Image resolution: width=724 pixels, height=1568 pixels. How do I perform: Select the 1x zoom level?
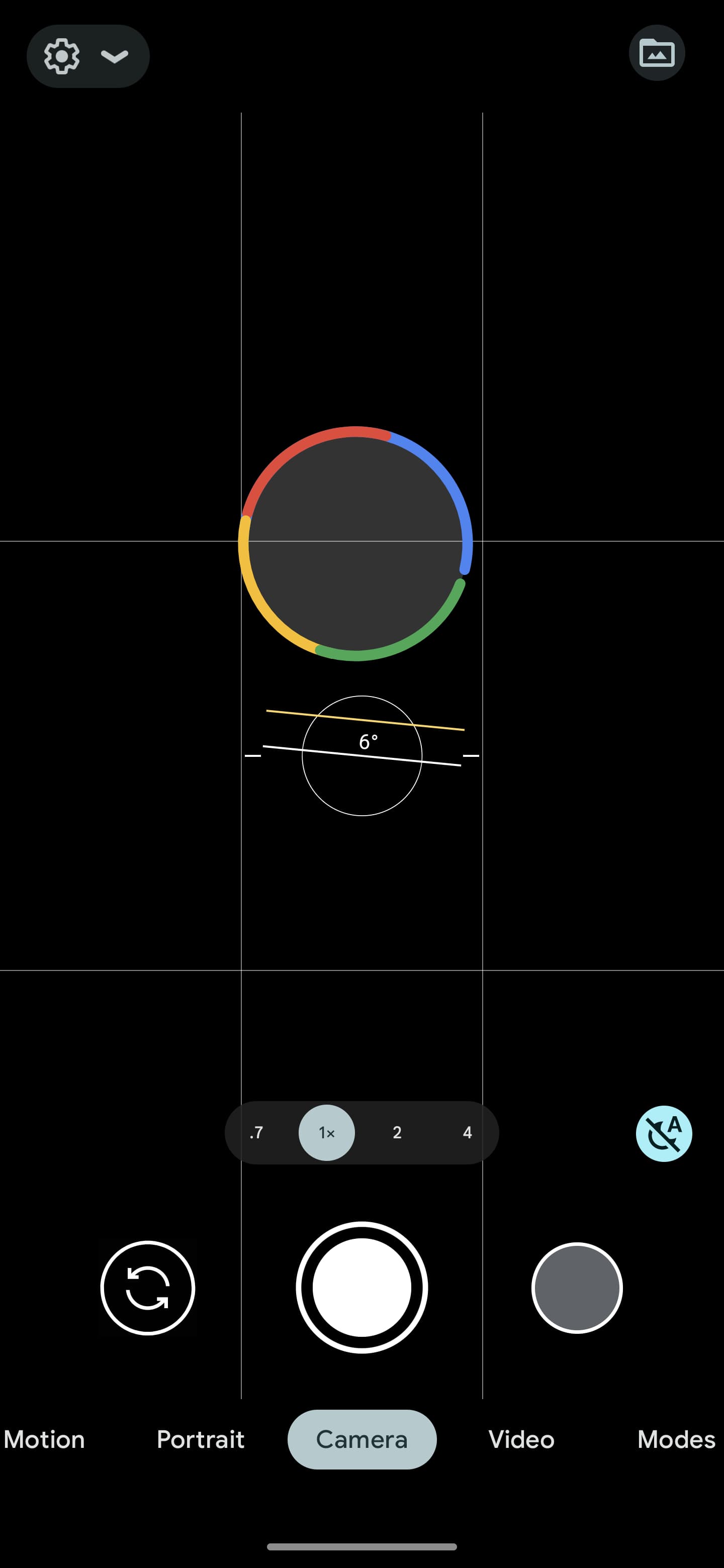tap(326, 1133)
